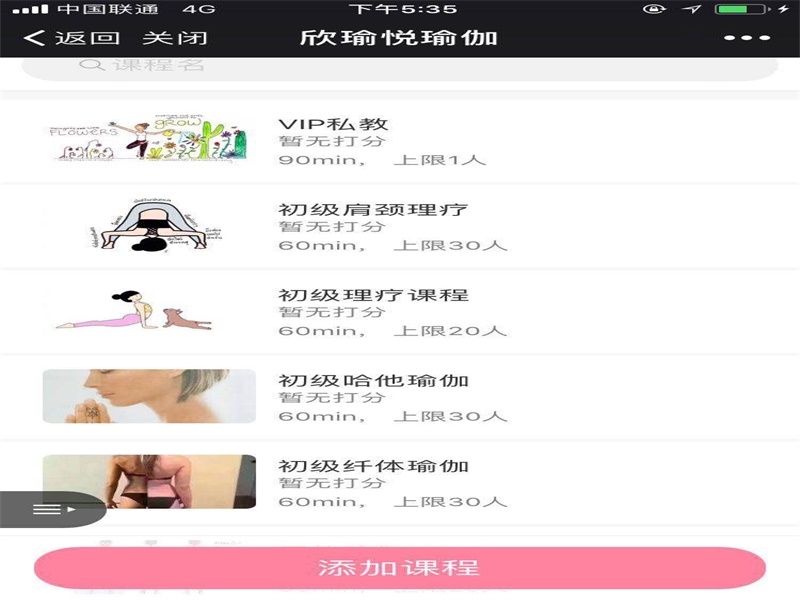Tap the 添加课程 button

pos(400,568)
